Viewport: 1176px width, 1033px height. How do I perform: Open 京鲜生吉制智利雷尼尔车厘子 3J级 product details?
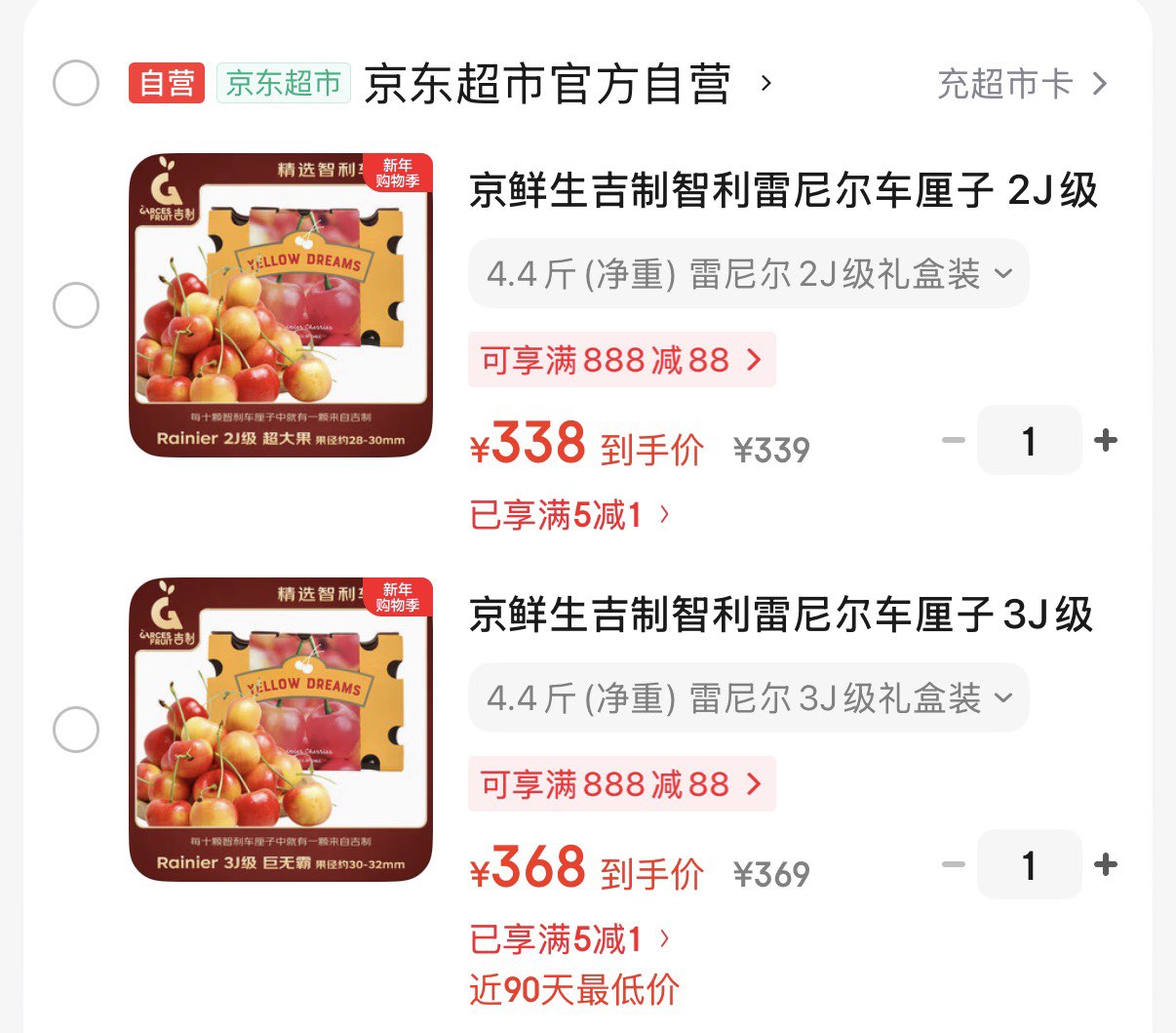[781, 614]
